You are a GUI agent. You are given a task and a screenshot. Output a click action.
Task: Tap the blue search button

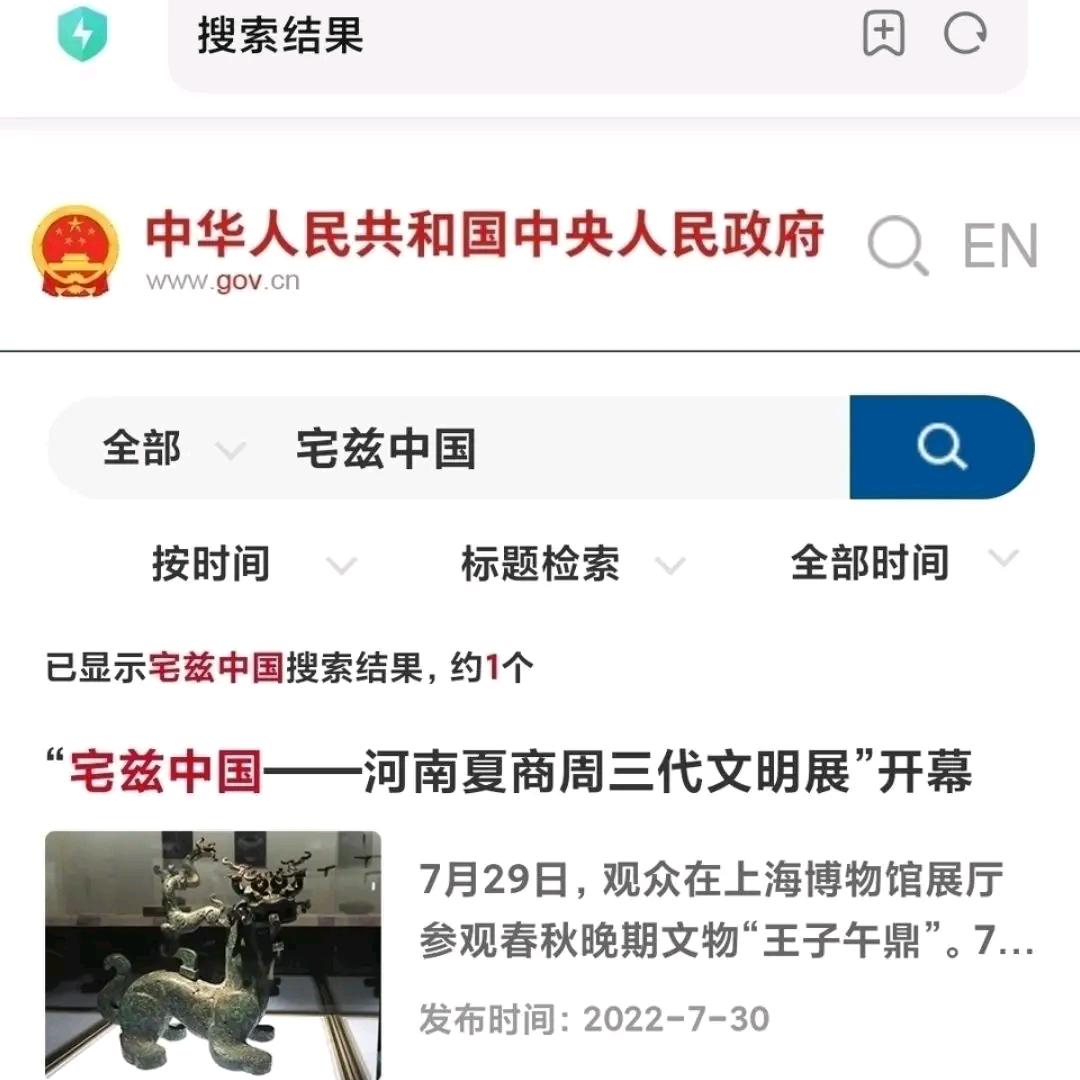pyautogui.click(x=941, y=447)
